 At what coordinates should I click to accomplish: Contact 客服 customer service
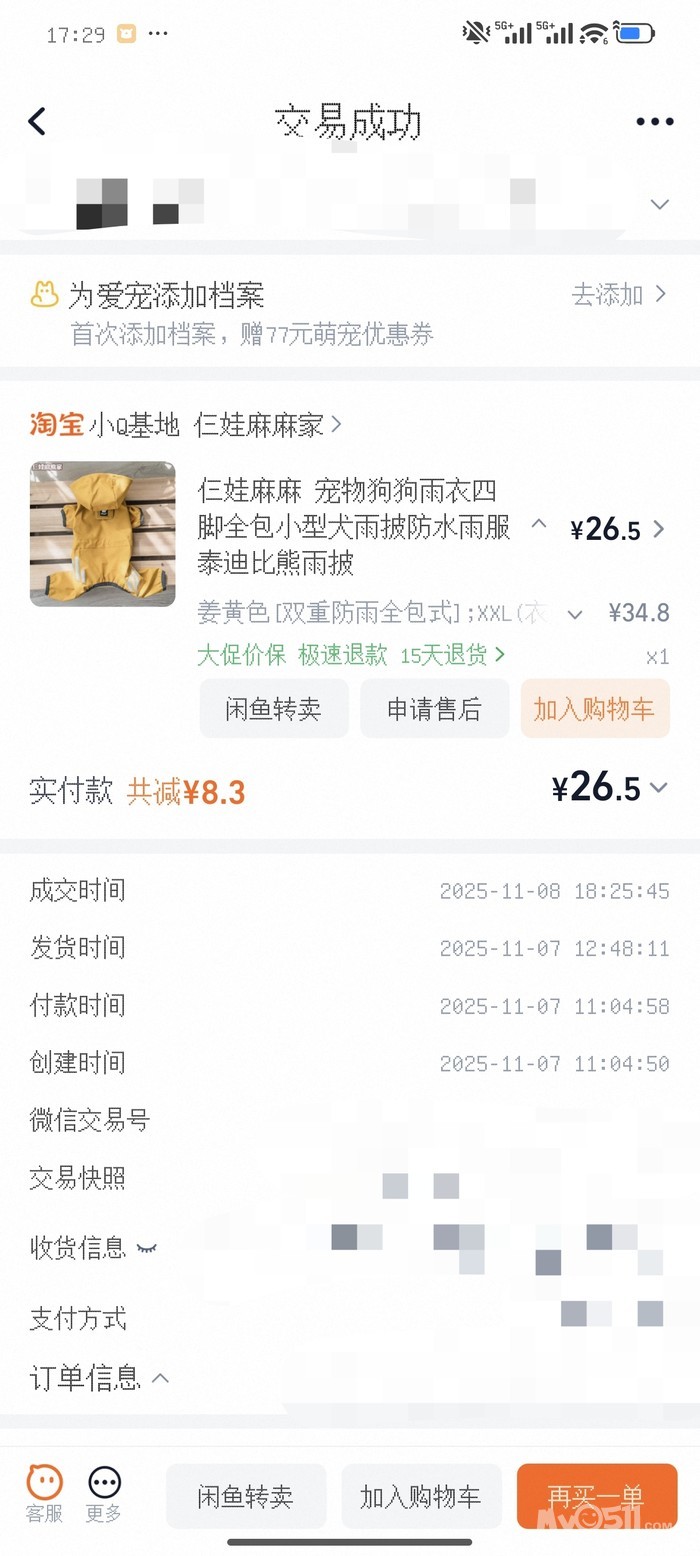click(x=44, y=1493)
